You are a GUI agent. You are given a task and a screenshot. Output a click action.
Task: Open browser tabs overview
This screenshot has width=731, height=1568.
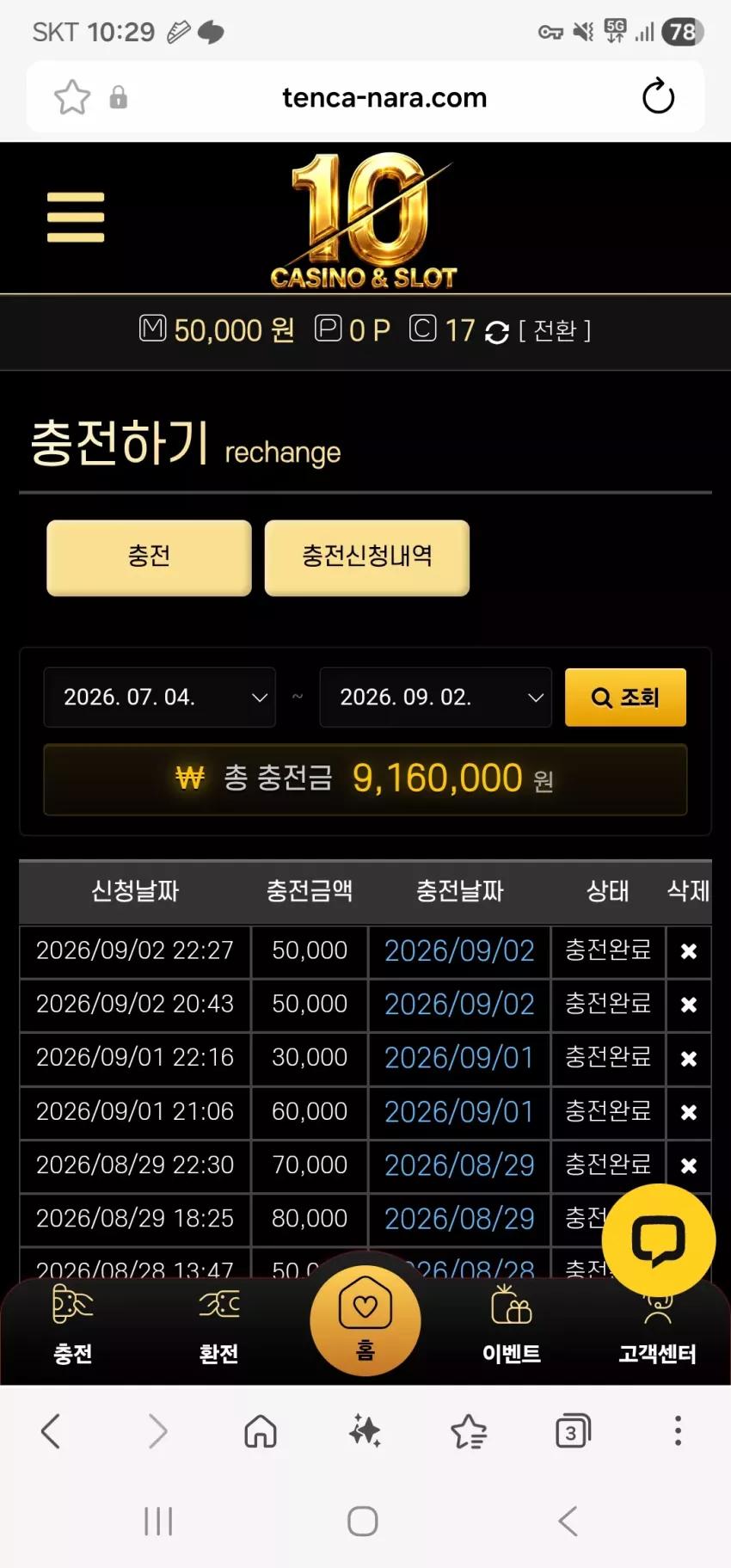573,1431
